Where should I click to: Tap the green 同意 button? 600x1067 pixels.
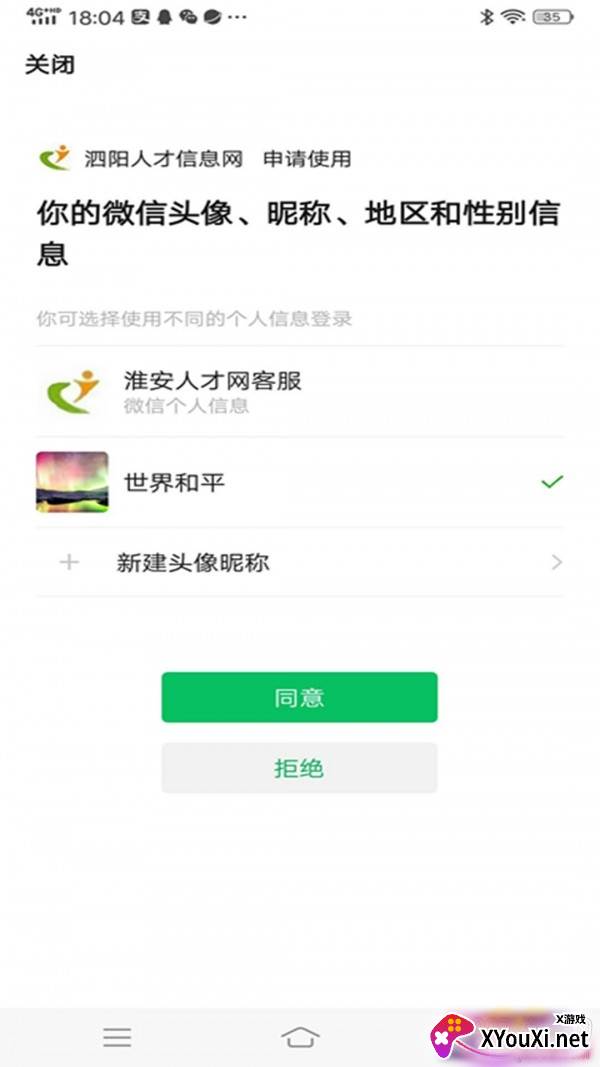(x=299, y=697)
